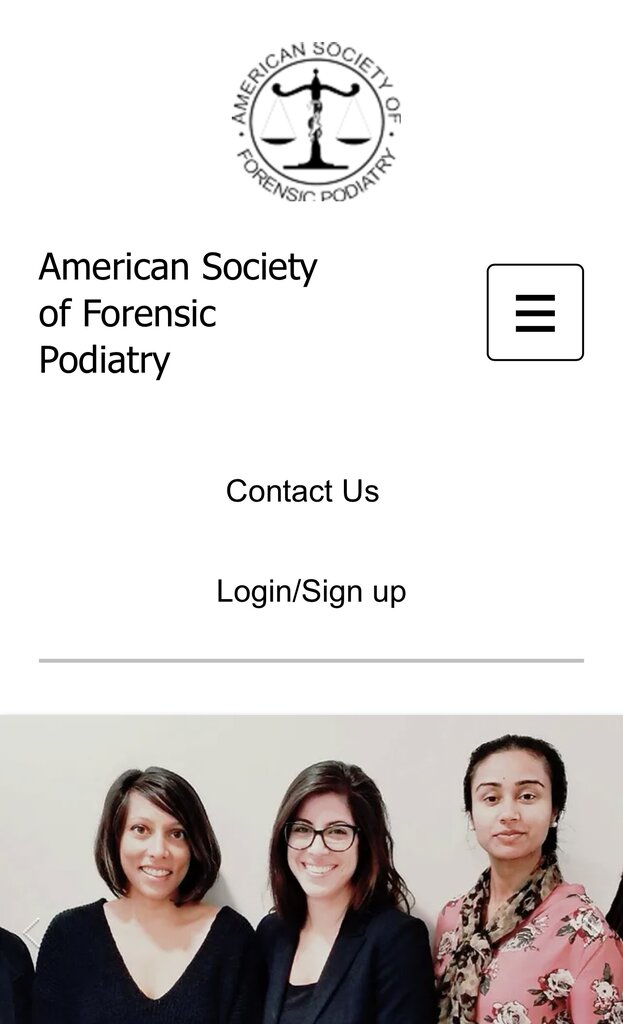Tap the American Society of Forensic Podiatry title
623x1024 pixels.
(x=178, y=313)
